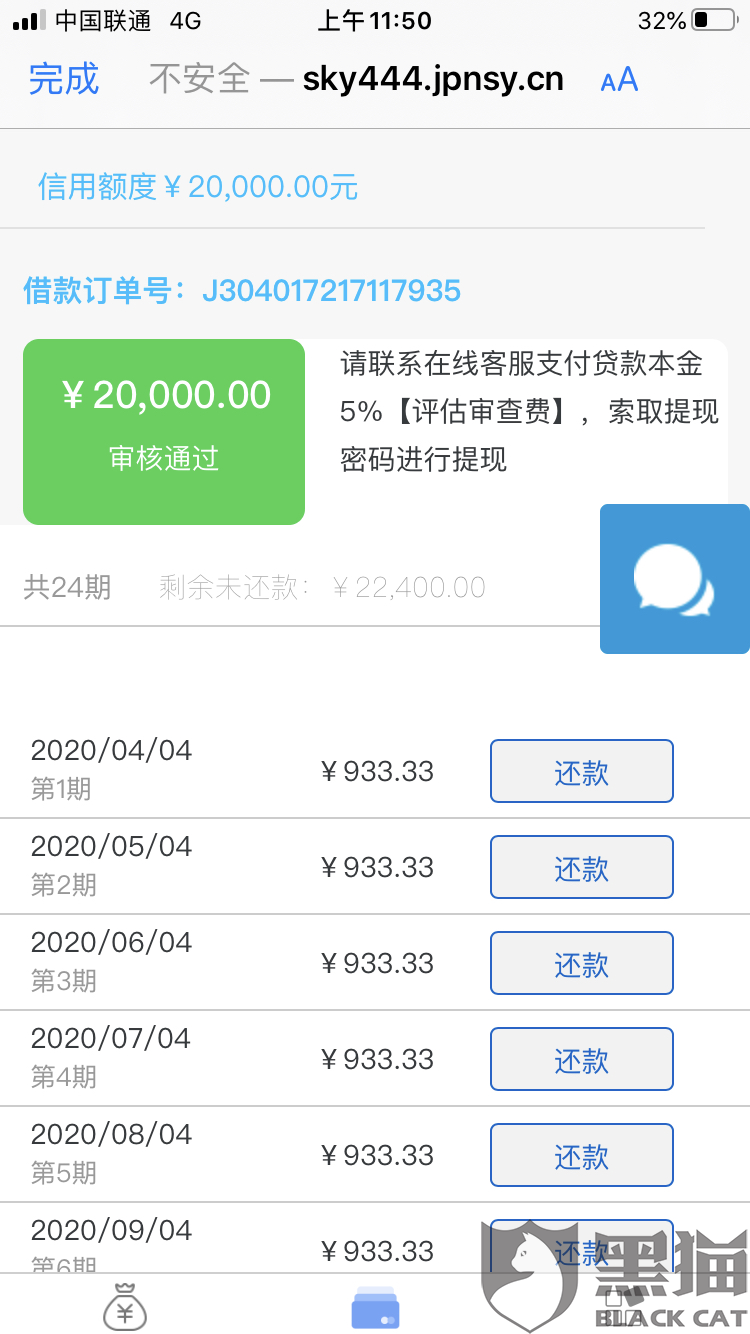Pay the 第4期 installment dated 2020/07/04
750x1334 pixels.
click(581, 1059)
